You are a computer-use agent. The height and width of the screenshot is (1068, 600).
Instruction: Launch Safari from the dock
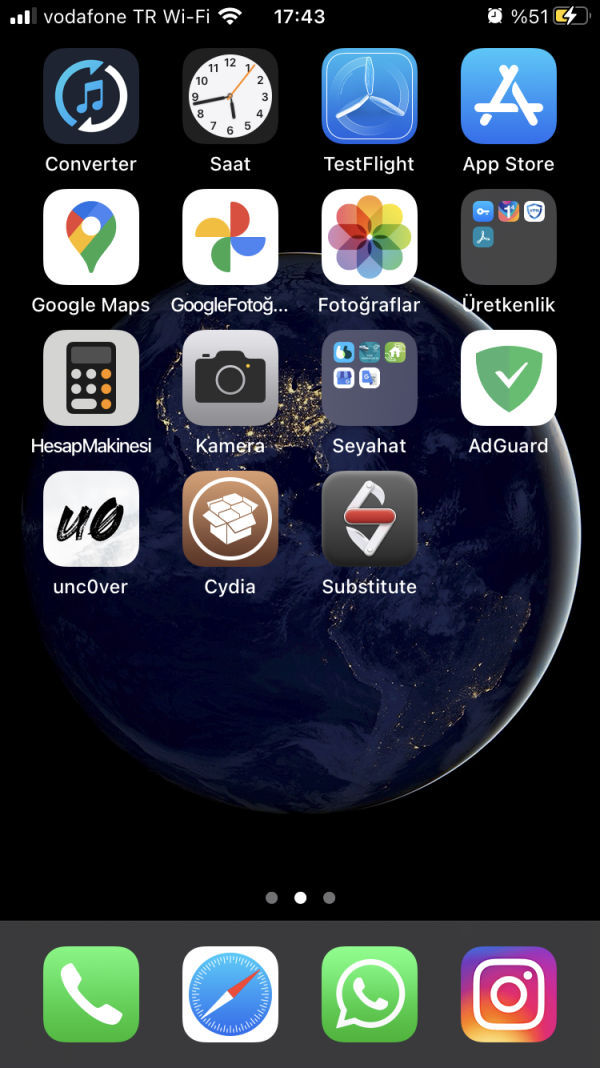230,994
